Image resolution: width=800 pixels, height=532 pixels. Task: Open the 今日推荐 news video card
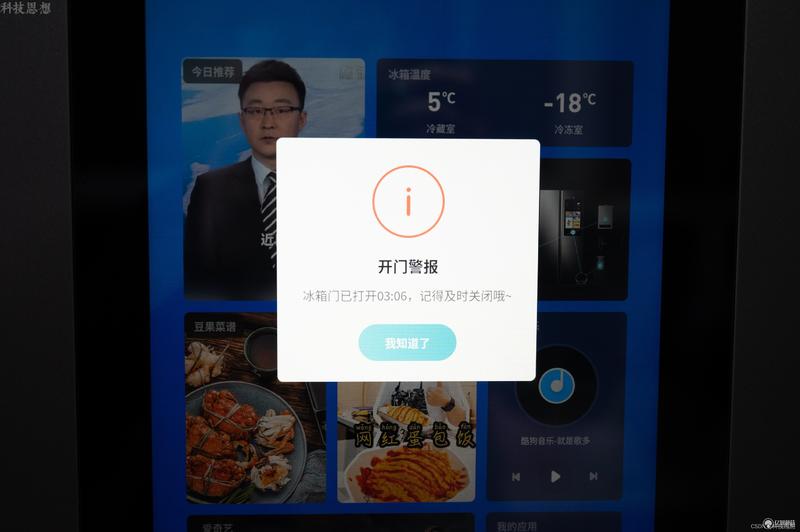point(226,180)
